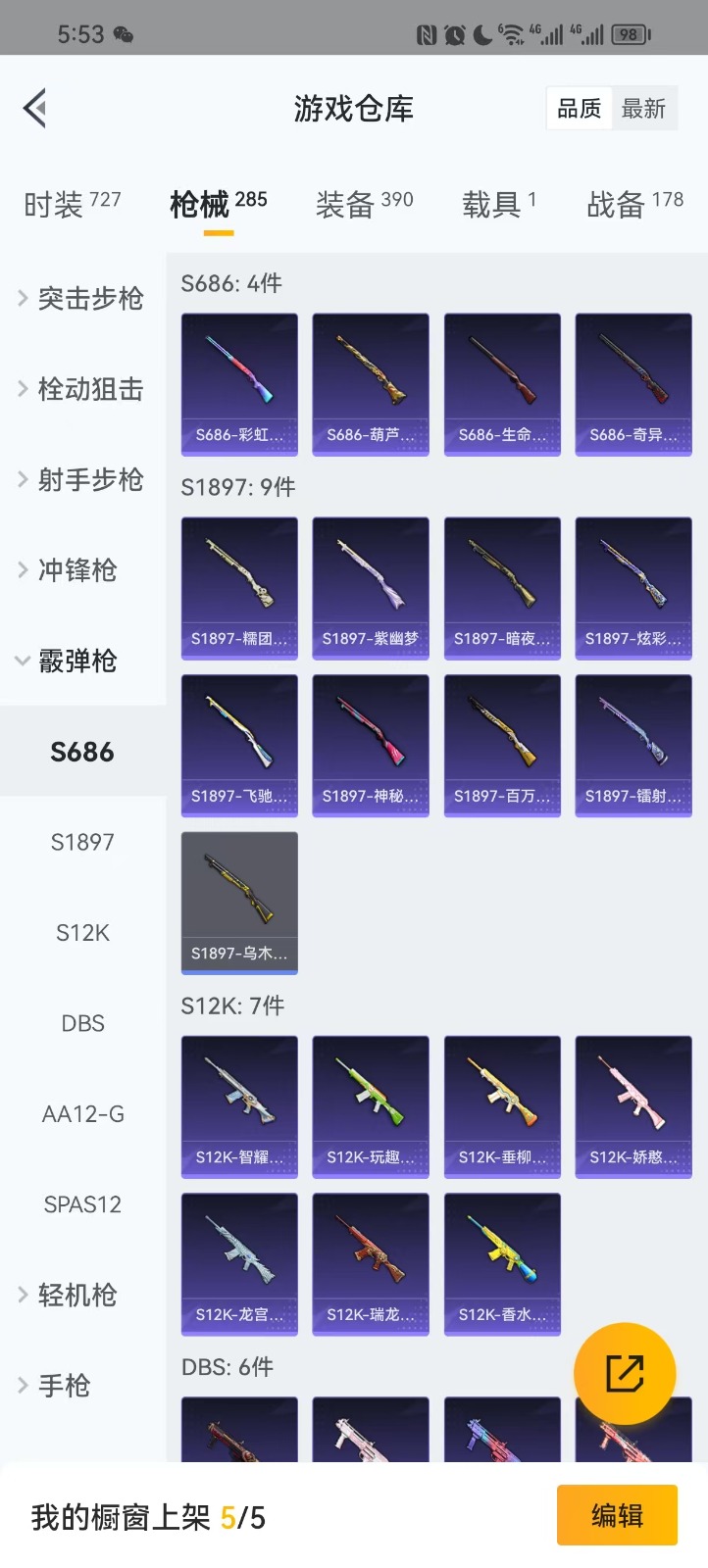
Task: Tap the orange share floating button
Action: pos(625,1373)
